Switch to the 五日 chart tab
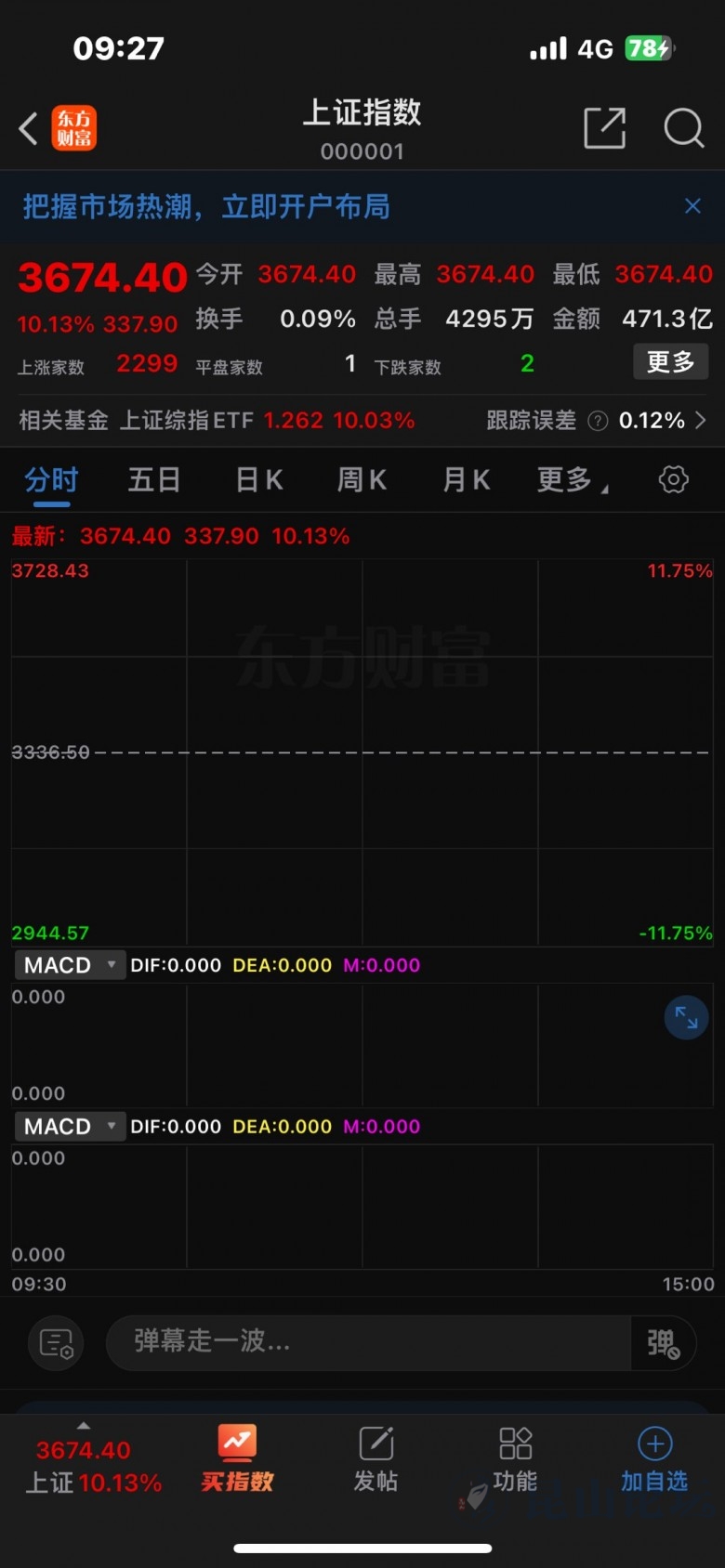Viewport: 725px width, 1568px height. point(153,480)
